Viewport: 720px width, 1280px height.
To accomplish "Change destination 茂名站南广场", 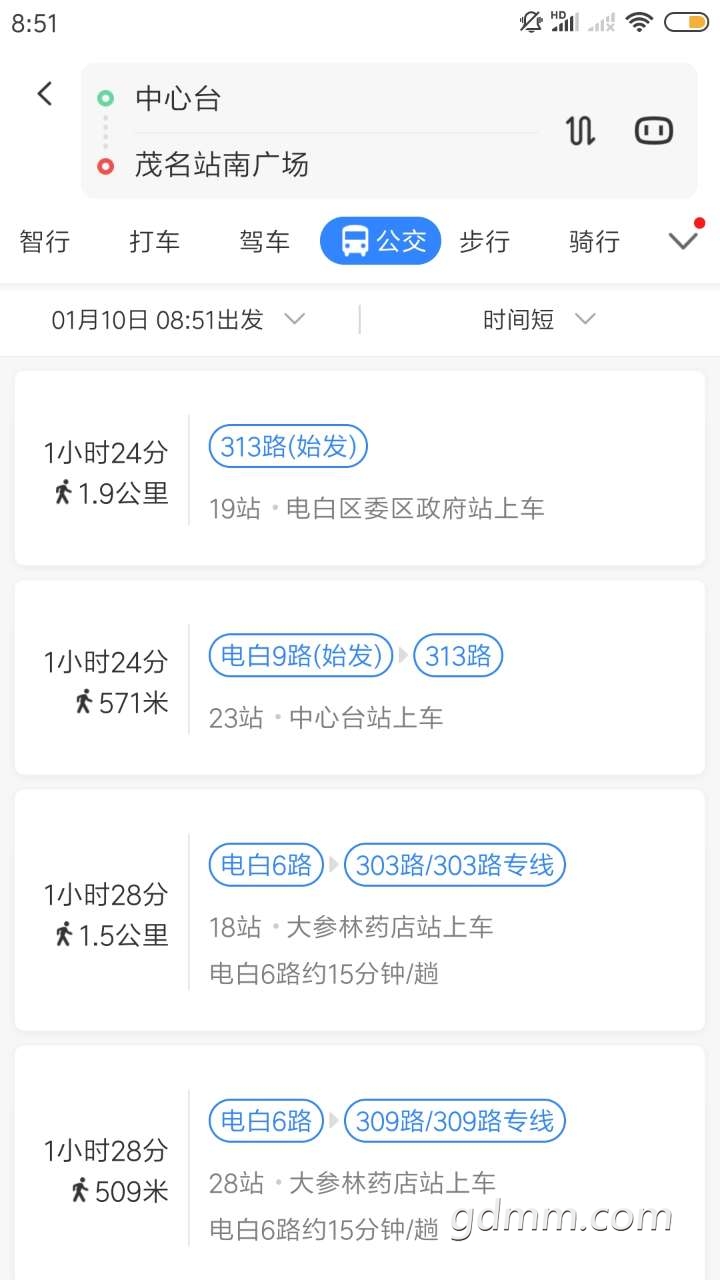I will point(222,165).
